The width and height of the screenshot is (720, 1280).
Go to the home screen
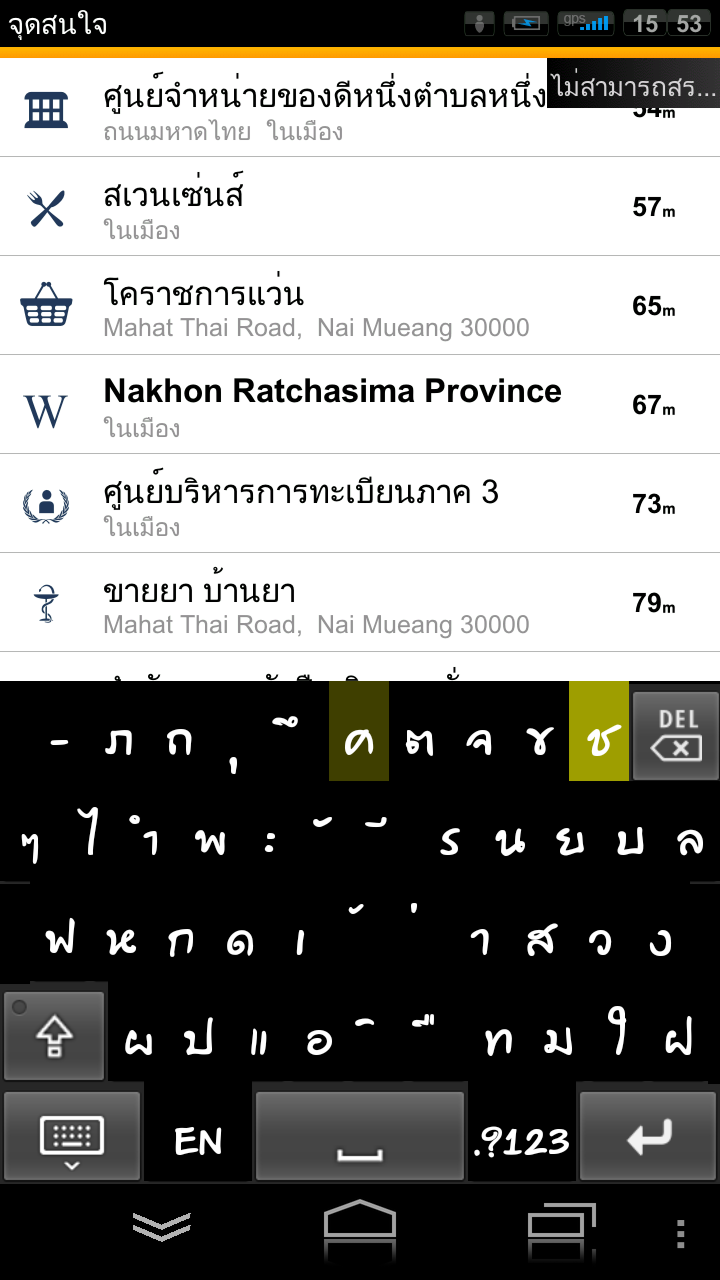[x=360, y=1225]
